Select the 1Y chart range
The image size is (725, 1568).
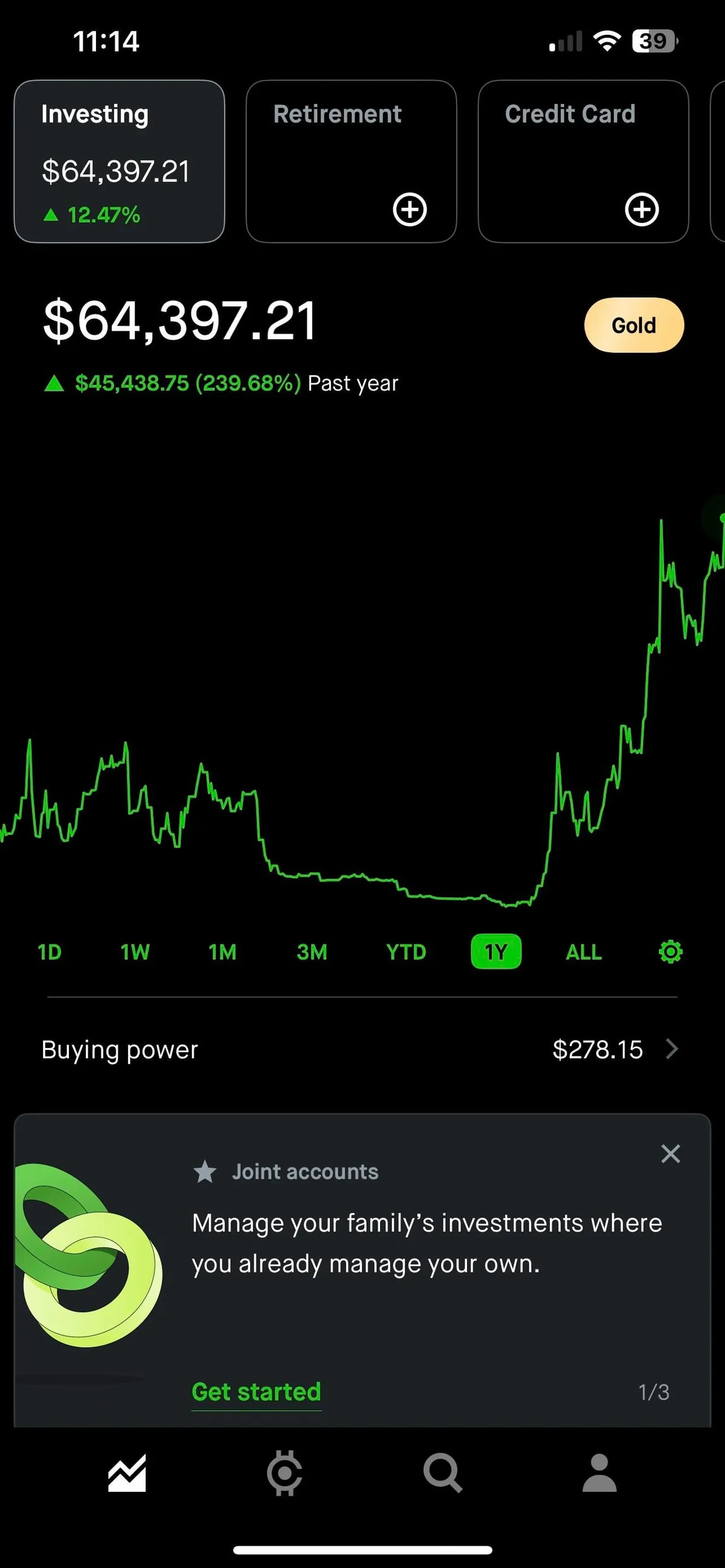tap(496, 952)
